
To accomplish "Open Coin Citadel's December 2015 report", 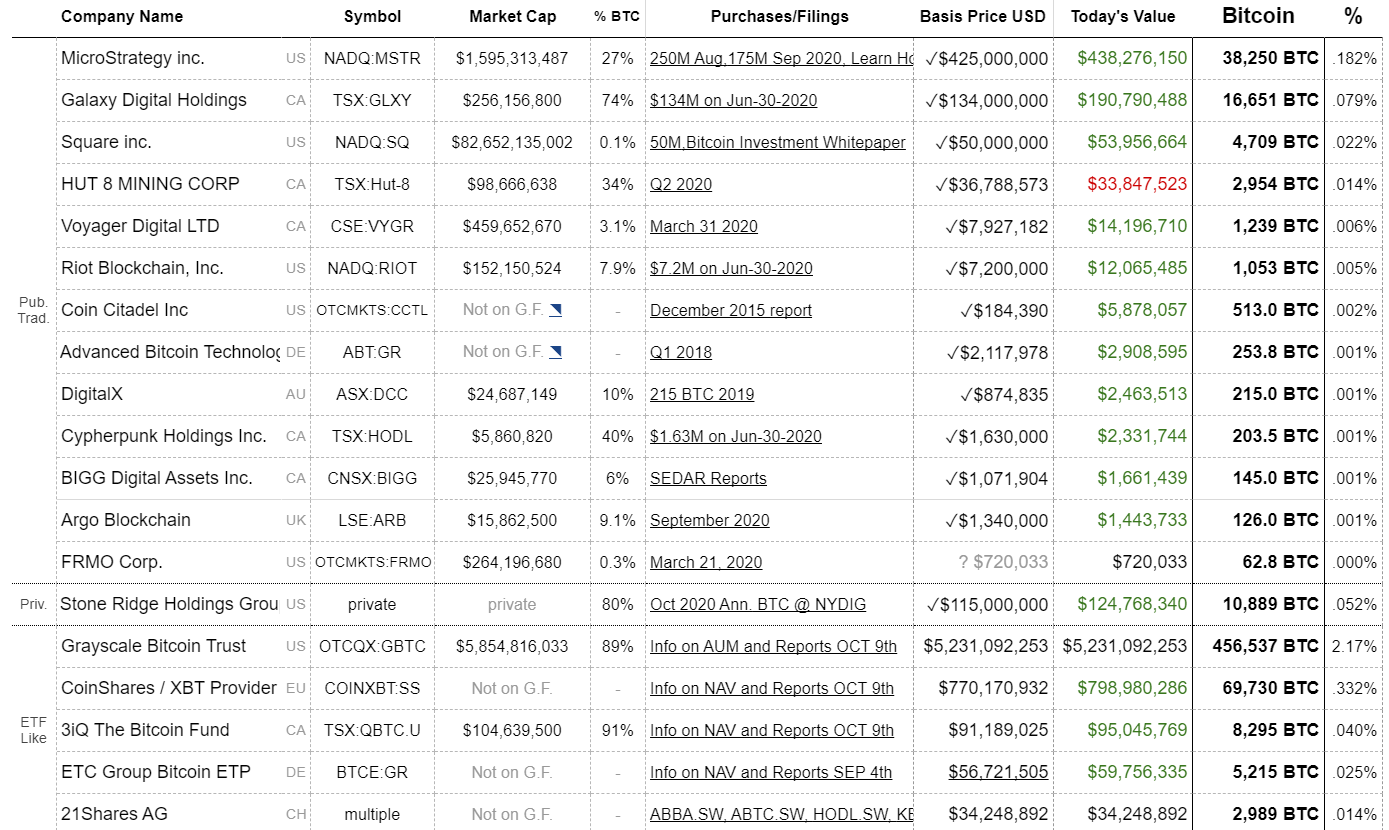I will [x=730, y=311].
